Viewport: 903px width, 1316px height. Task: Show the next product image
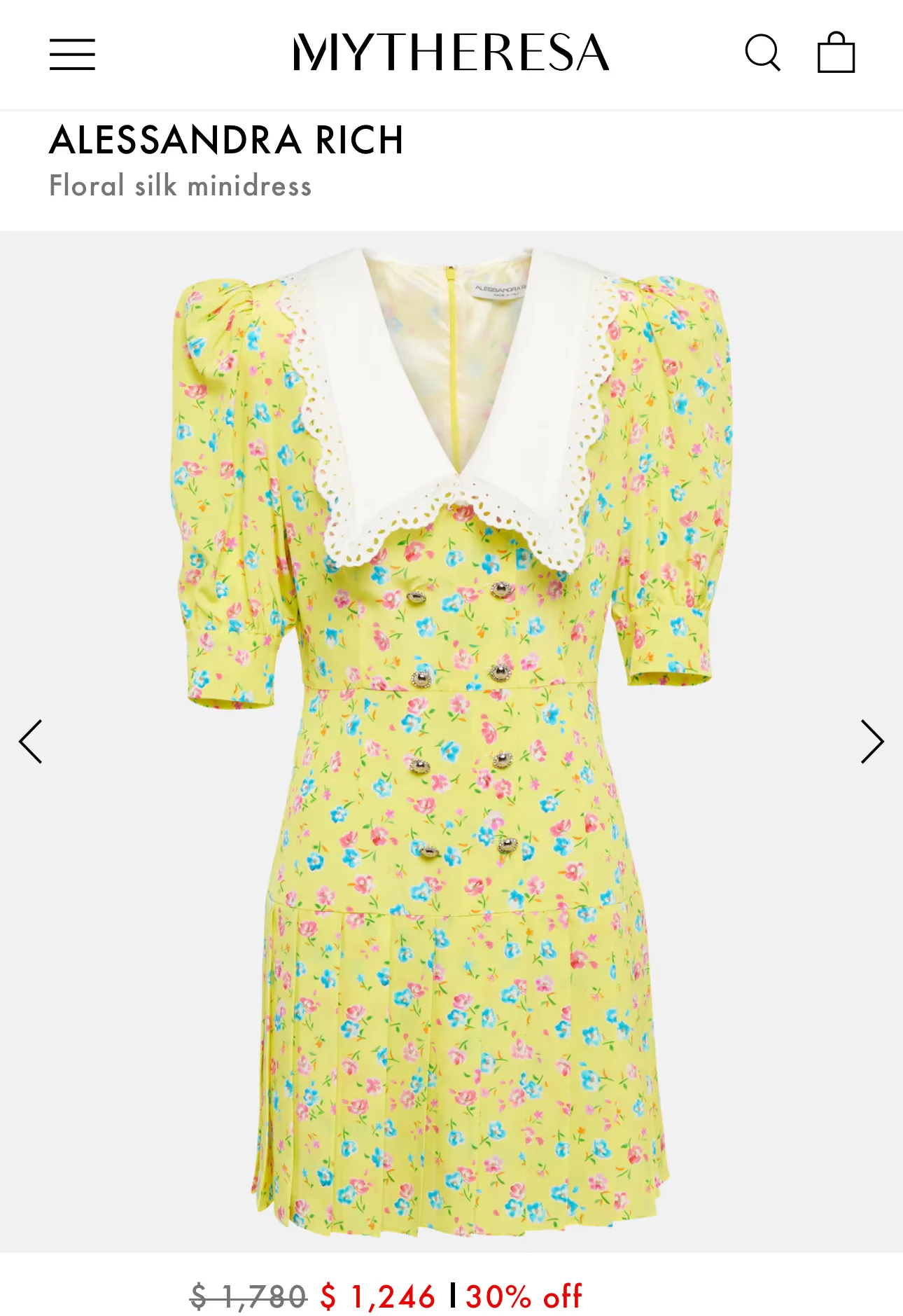coord(871,741)
